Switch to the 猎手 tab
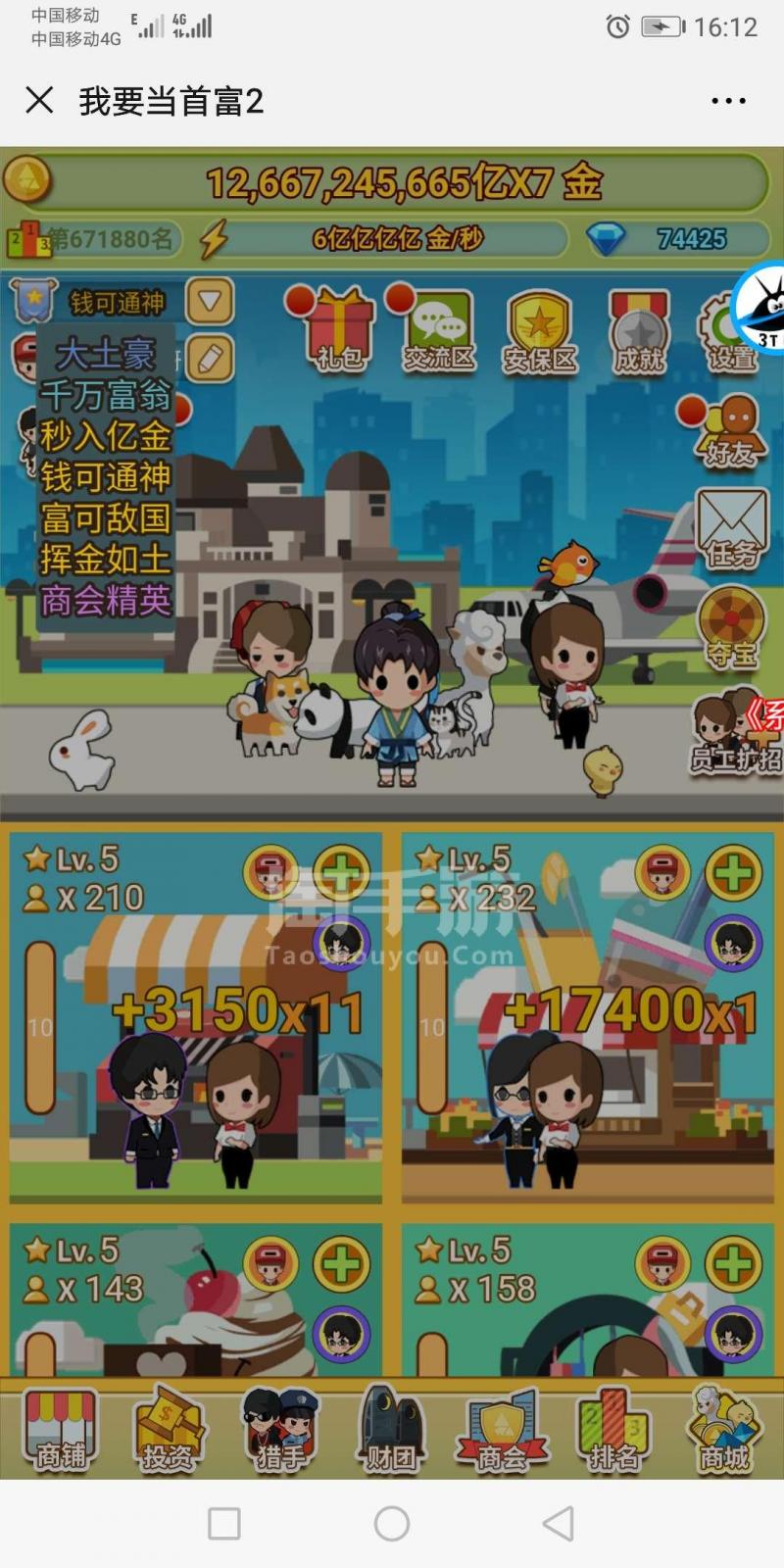The image size is (784, 1568). tap(280, 1429)
